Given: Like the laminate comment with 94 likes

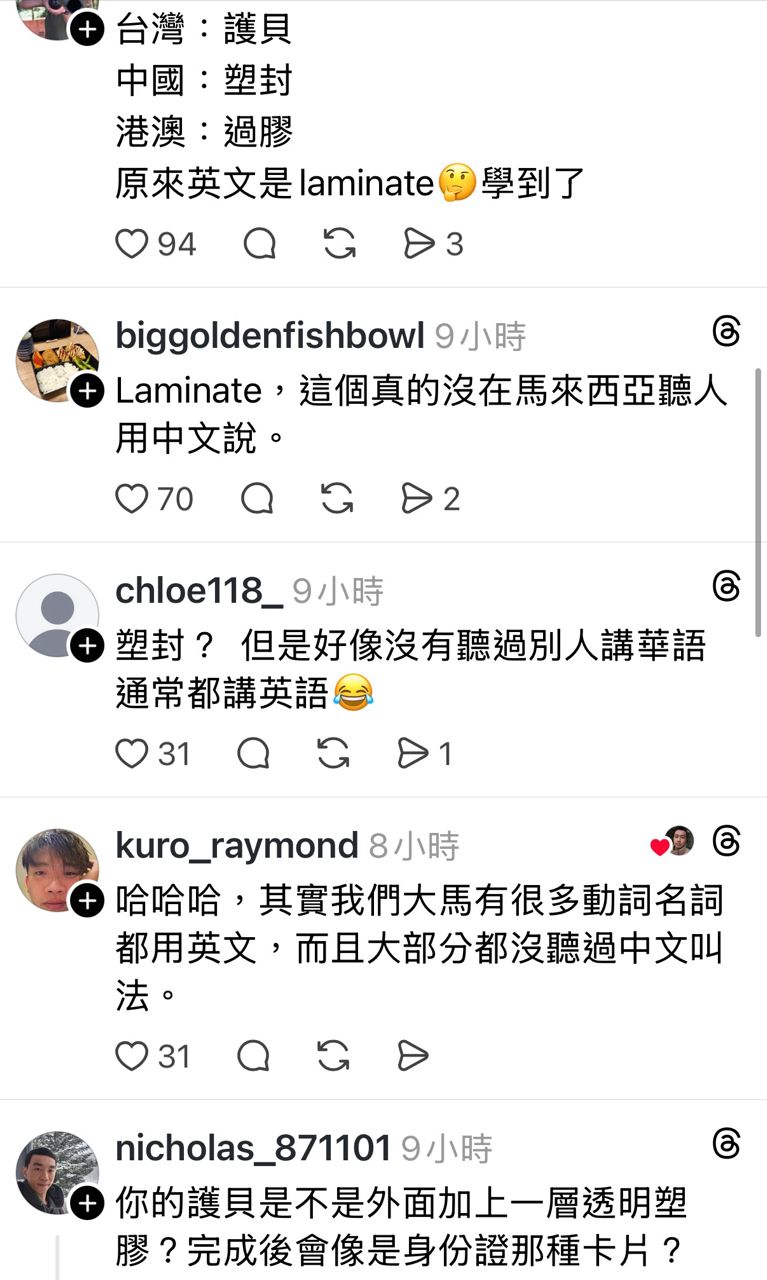Looking at the screenshot, I should point(132,243).
